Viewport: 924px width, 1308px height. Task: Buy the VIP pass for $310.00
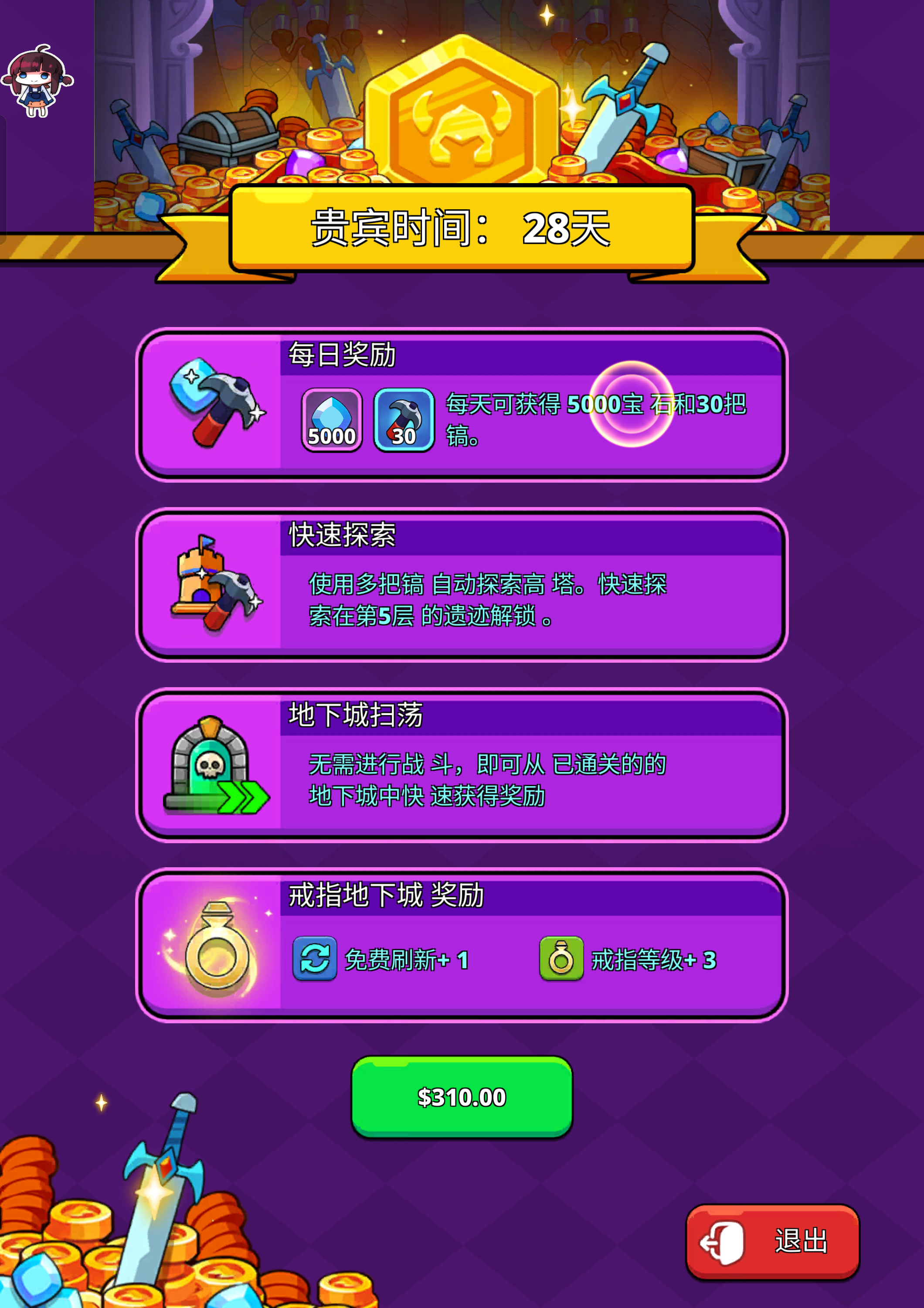(462, 1097)
